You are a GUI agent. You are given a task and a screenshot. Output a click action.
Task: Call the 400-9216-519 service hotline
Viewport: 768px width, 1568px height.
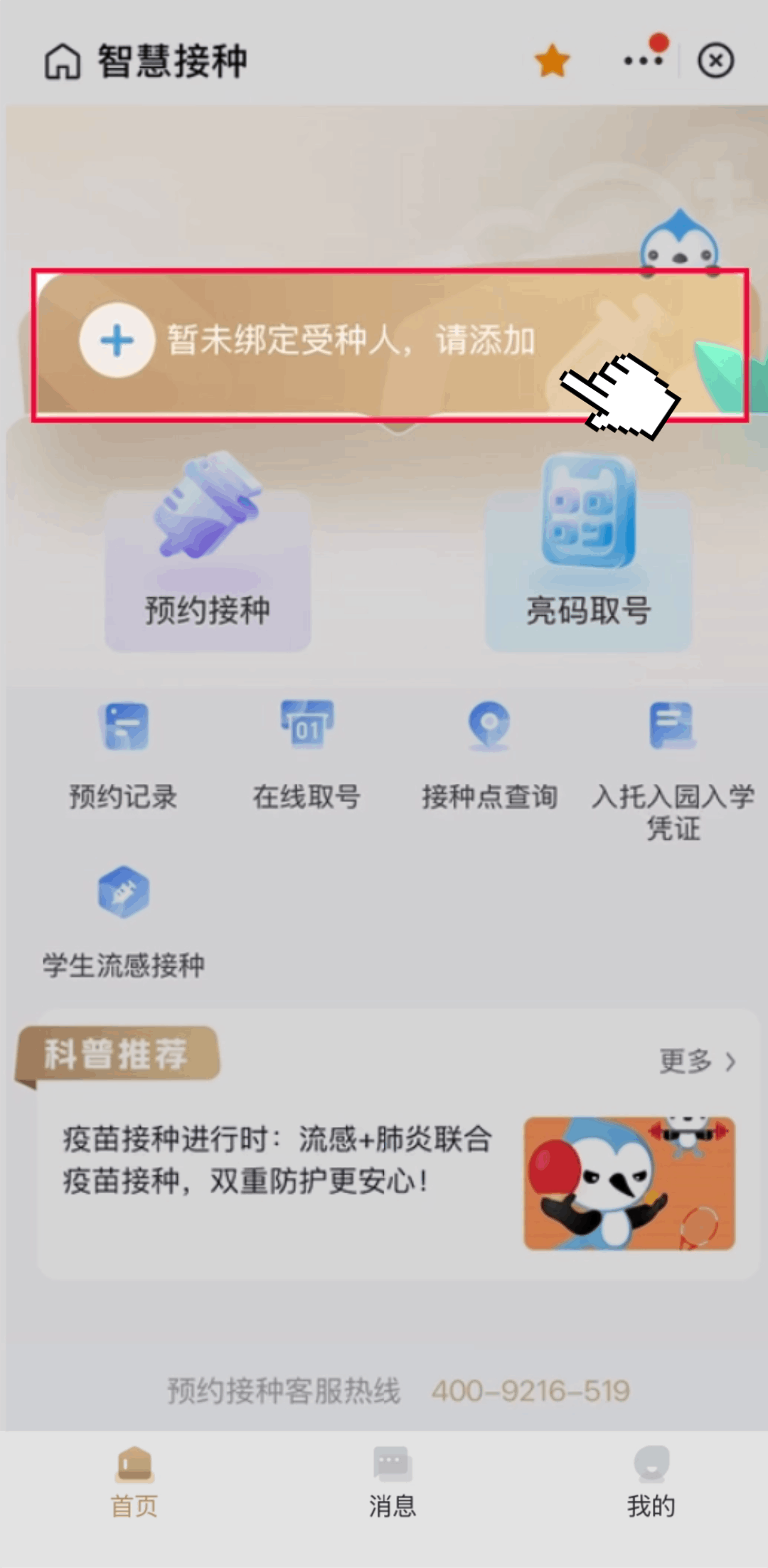[530, 1390]
